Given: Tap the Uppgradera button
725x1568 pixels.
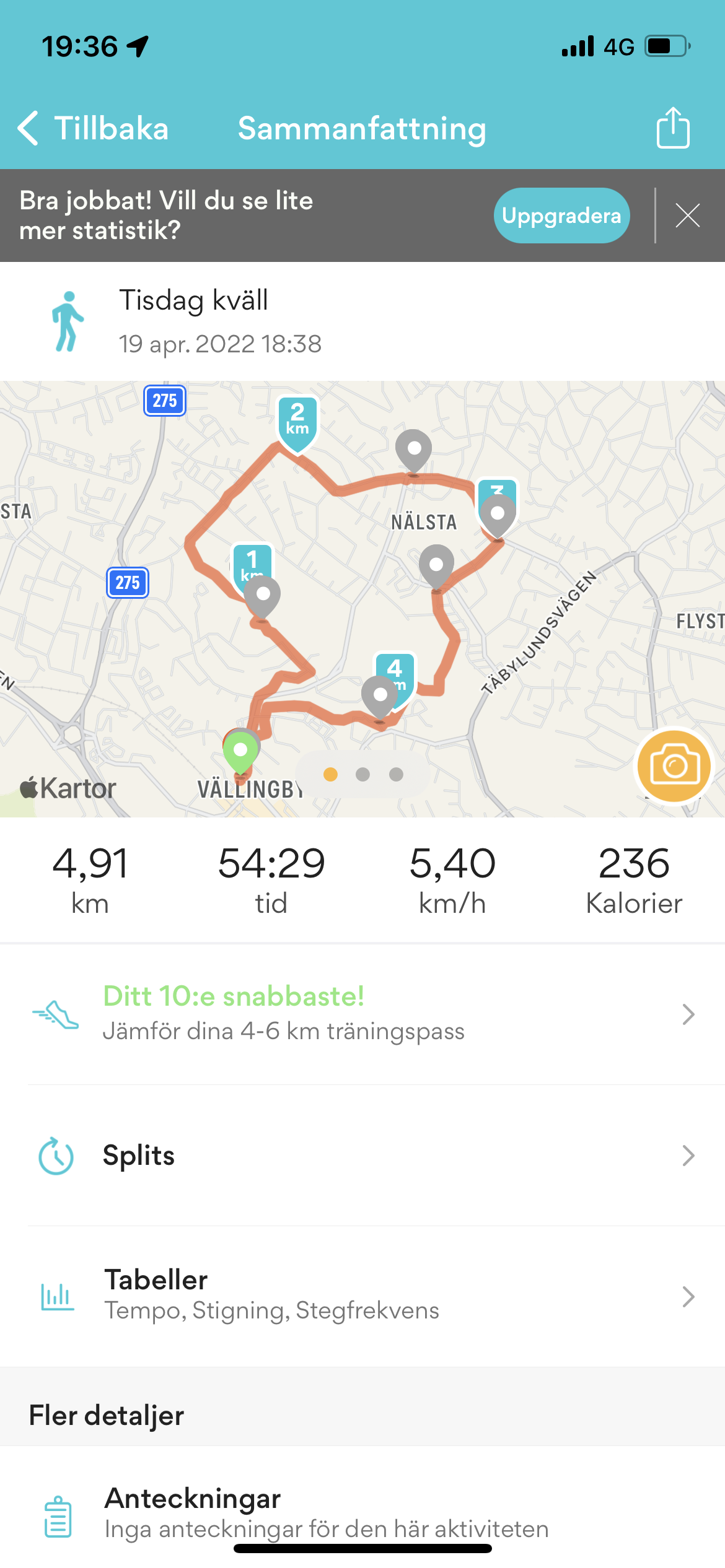Looking at the screenshot, I should (561, 216).
